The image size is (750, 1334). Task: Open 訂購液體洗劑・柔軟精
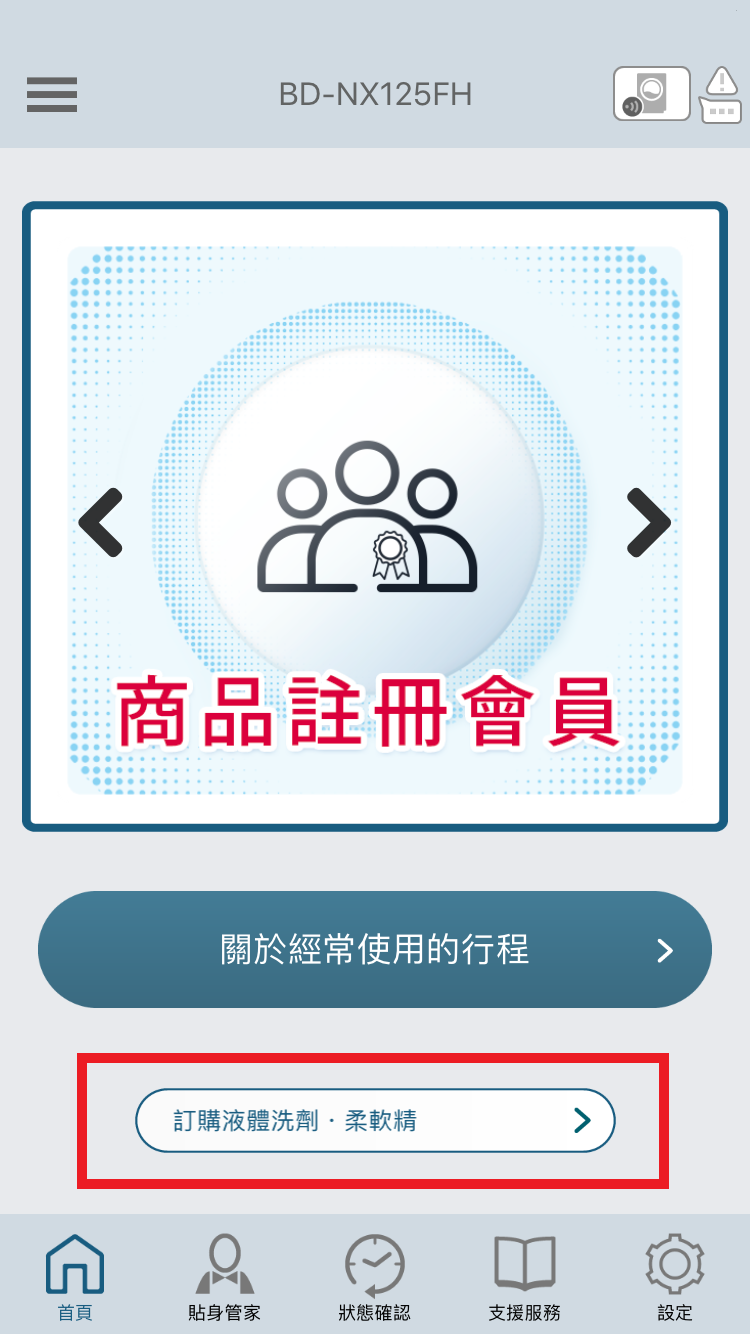pyautogui.click(x=374, y=1120)
